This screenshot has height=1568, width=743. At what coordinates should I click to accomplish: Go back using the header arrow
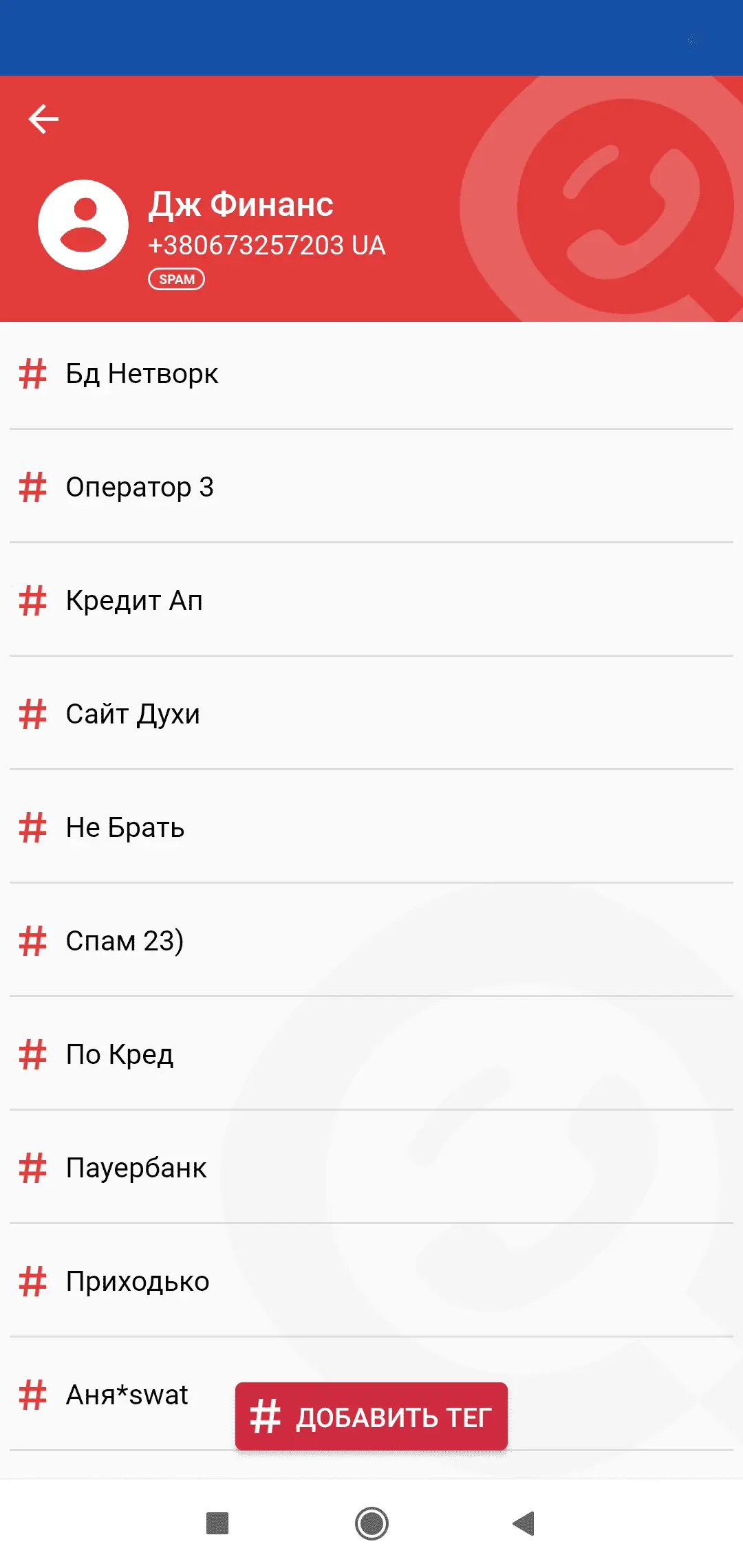pos(43,119)
